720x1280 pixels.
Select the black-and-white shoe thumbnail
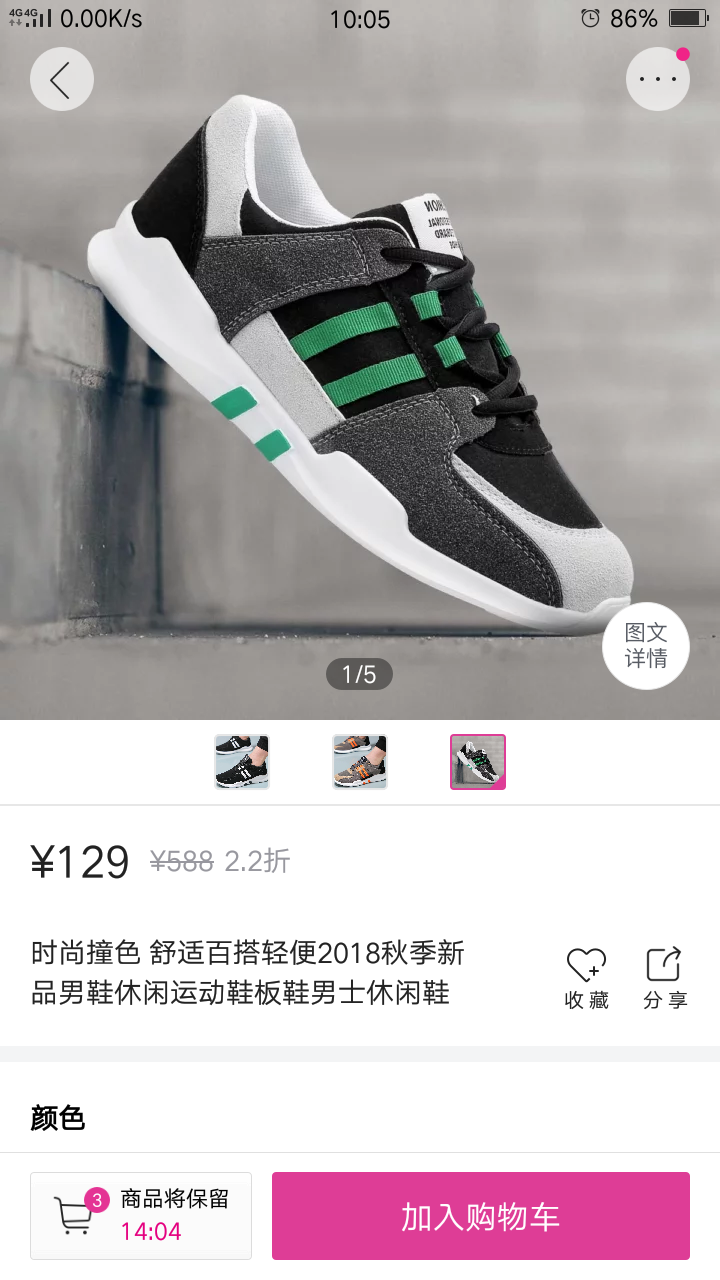coord(242,762)
